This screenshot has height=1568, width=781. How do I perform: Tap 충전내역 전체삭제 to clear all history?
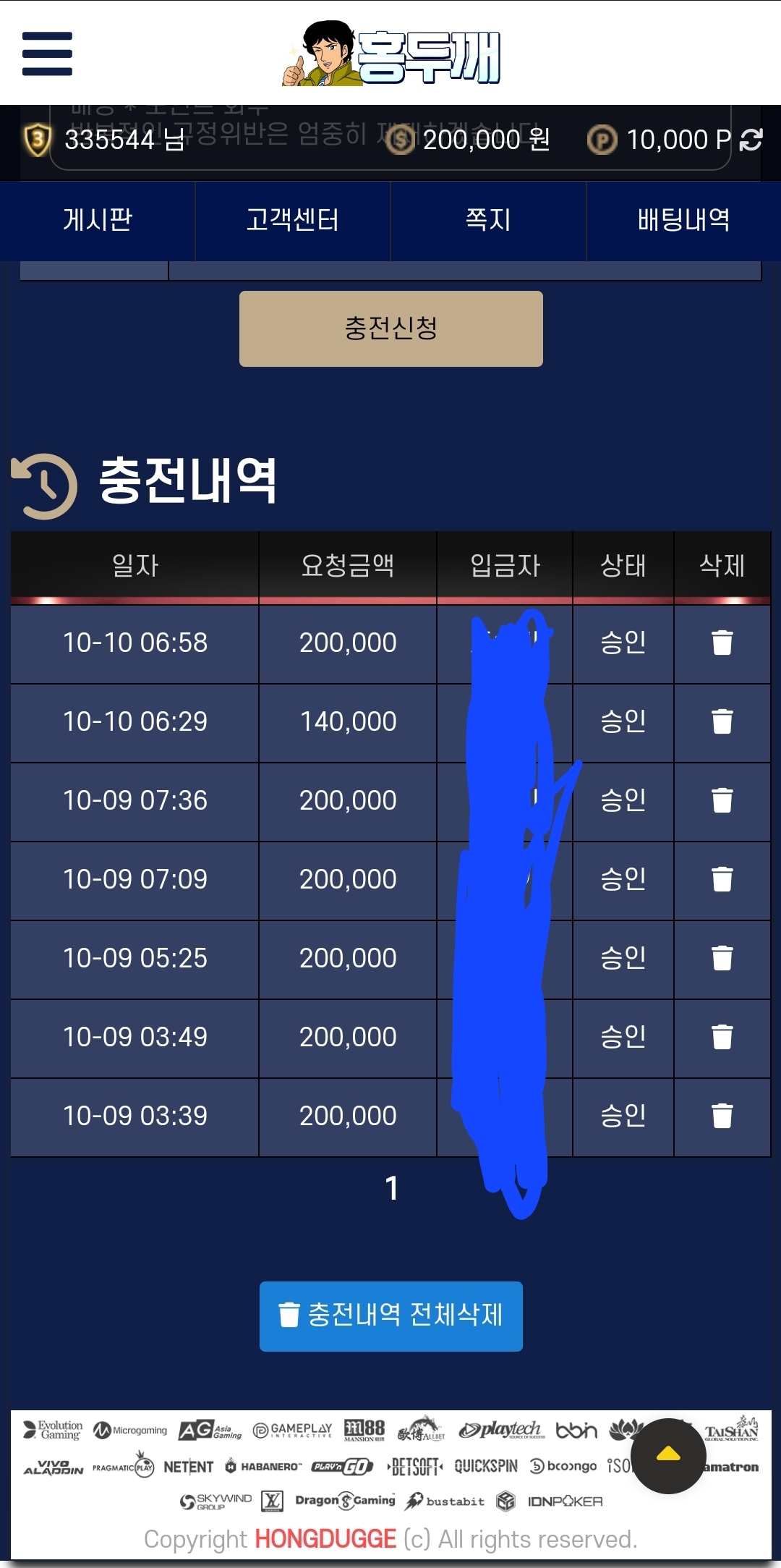coord(390,1315)
